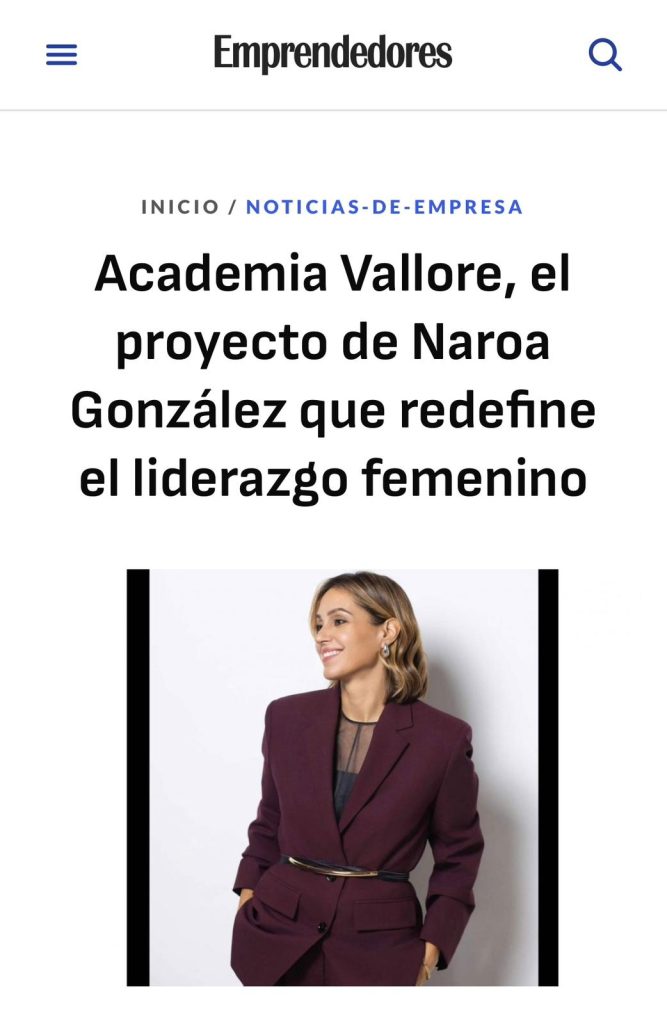Go to the Emprendedores homepage logo
Viewport: 667px width, 1024px height.
pos(333,54)
